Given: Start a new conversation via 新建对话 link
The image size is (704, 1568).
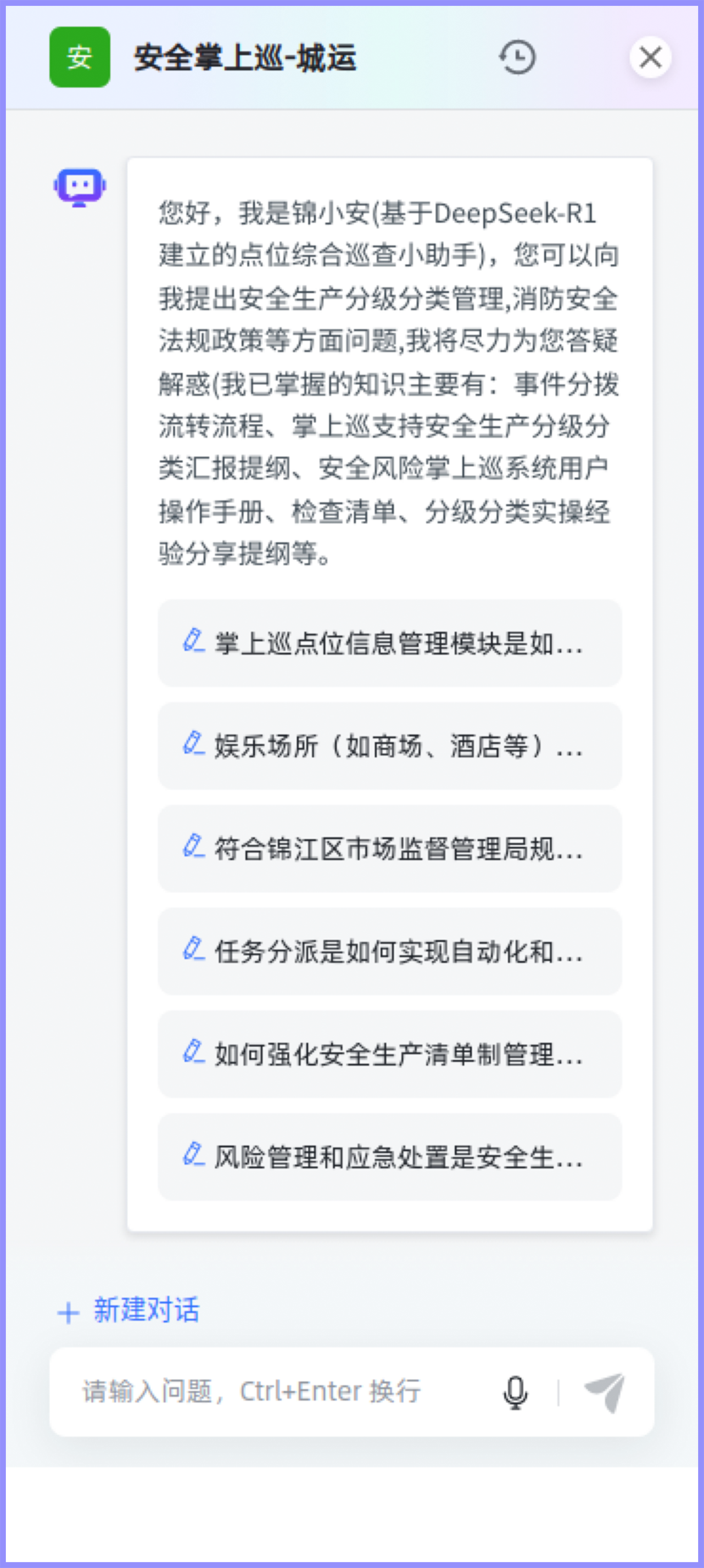Looking at the screenshot, I should pyautogui.click(x=148, y=1310).
